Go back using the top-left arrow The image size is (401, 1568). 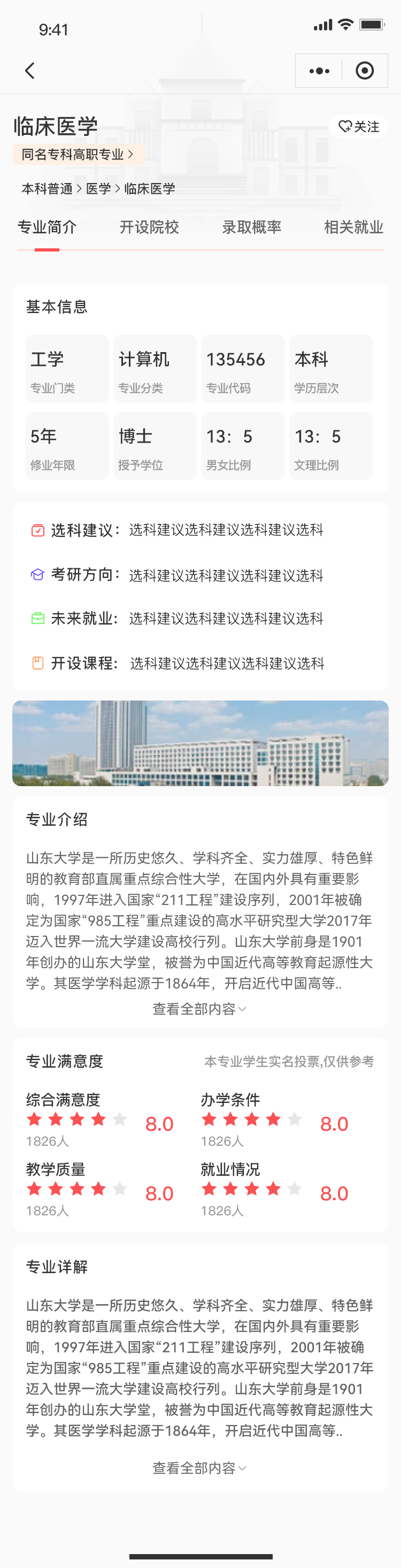pos(29,71)
